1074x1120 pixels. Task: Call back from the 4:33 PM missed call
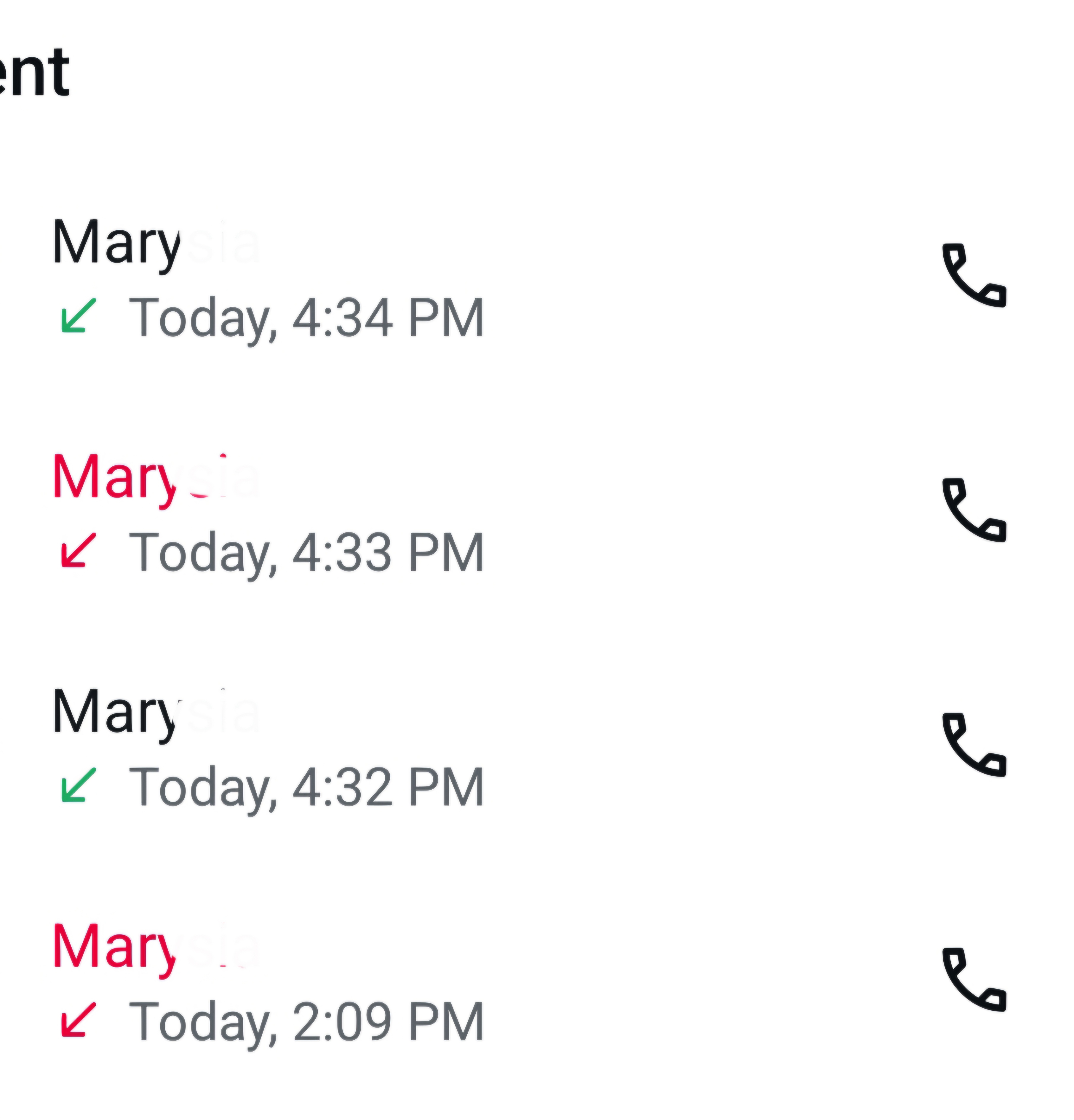[x=973, y=510]
